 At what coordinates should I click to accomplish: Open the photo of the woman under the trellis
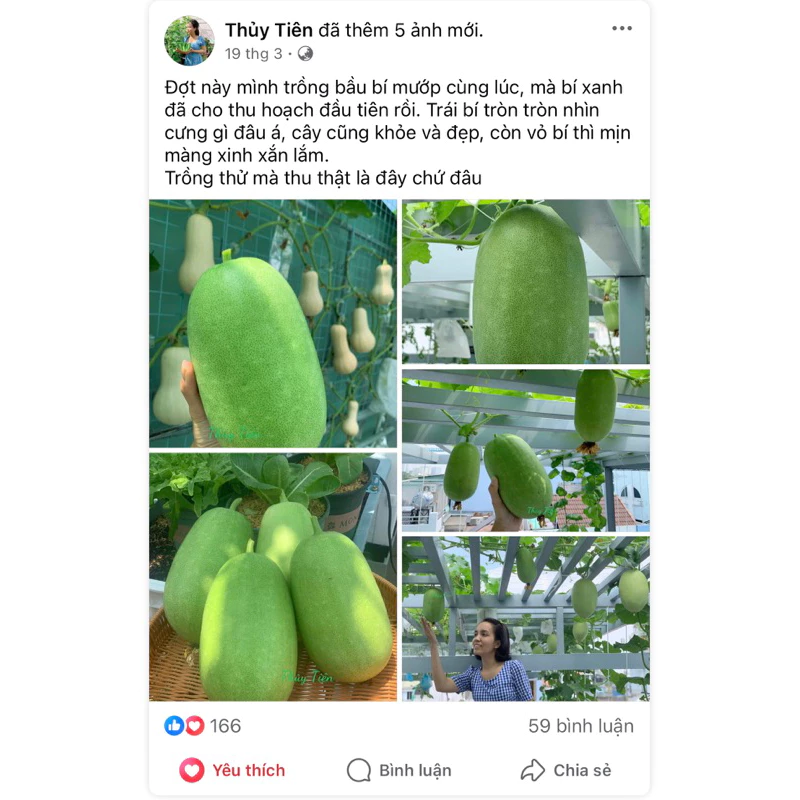pyautogui.click(x=526, y=618)
